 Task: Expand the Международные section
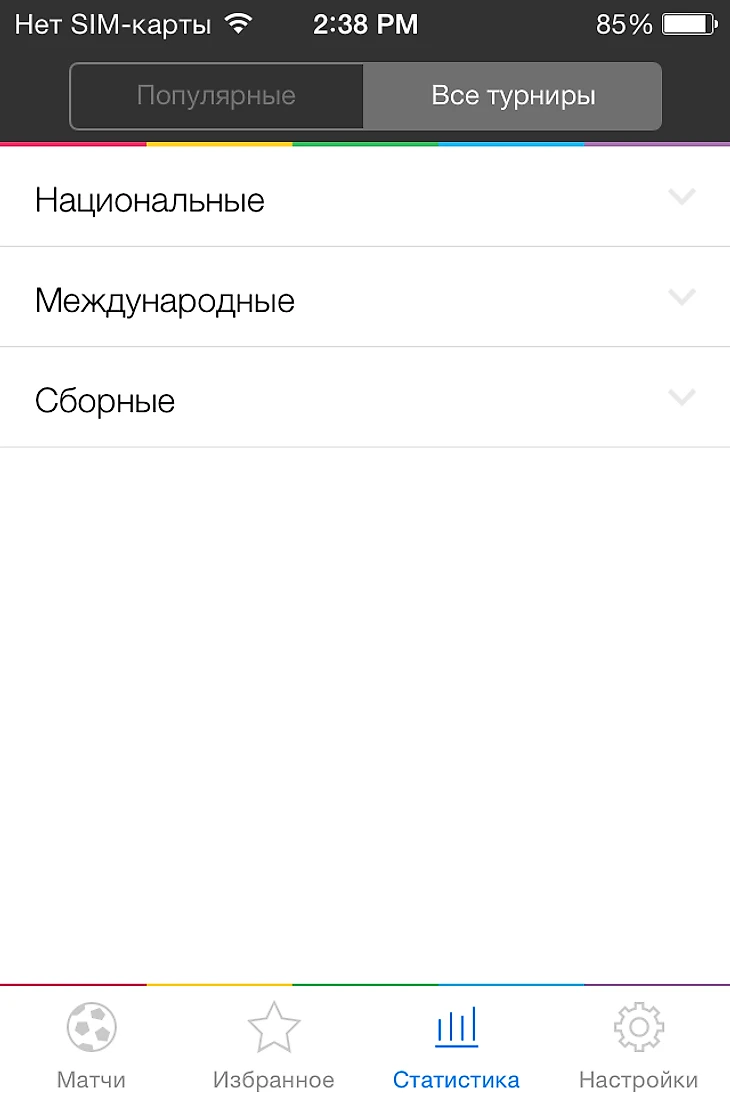(365, 299)
